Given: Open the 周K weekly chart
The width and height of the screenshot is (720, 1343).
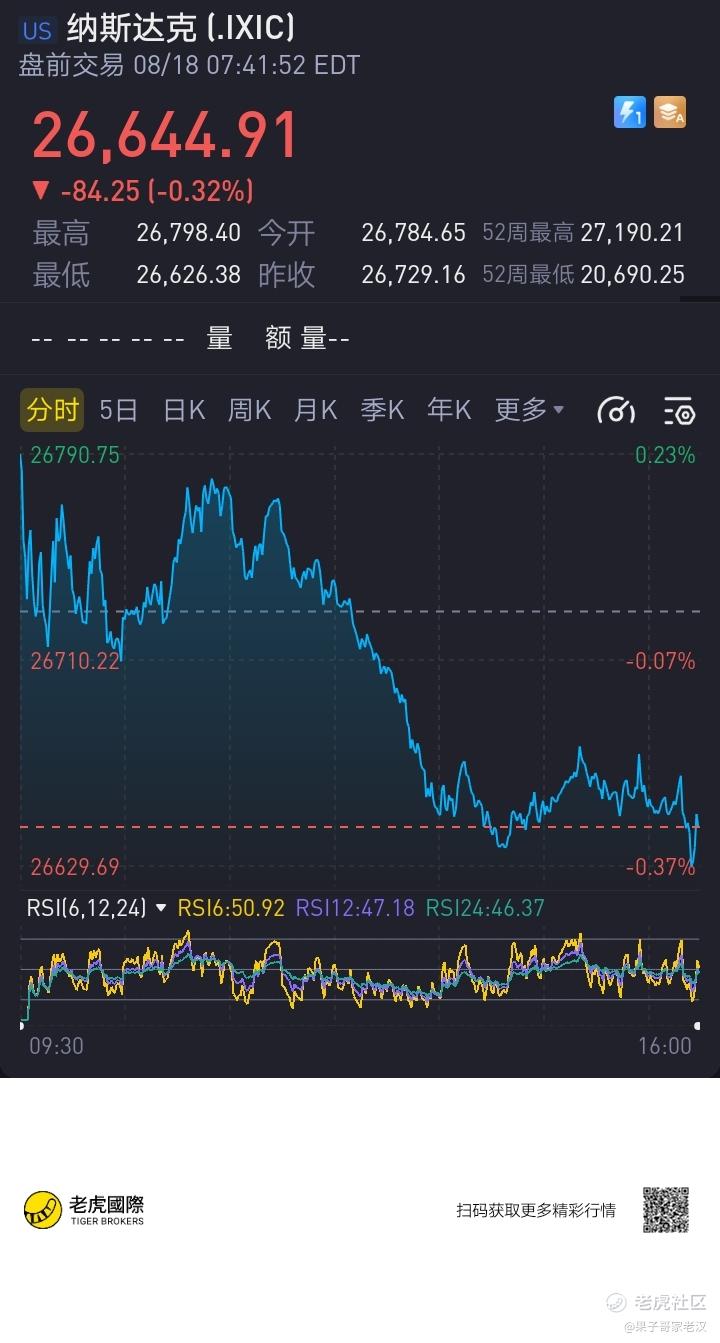Looking at the screenshot, I should tap(250, 410).
